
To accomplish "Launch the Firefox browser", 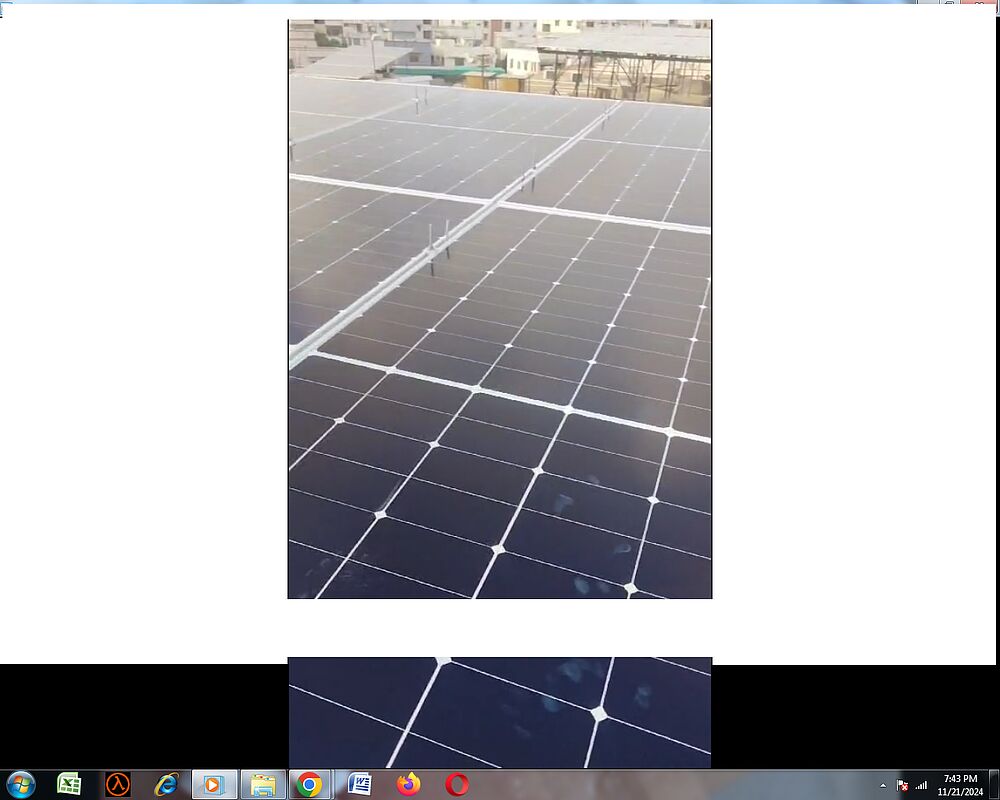I will 408,784.
